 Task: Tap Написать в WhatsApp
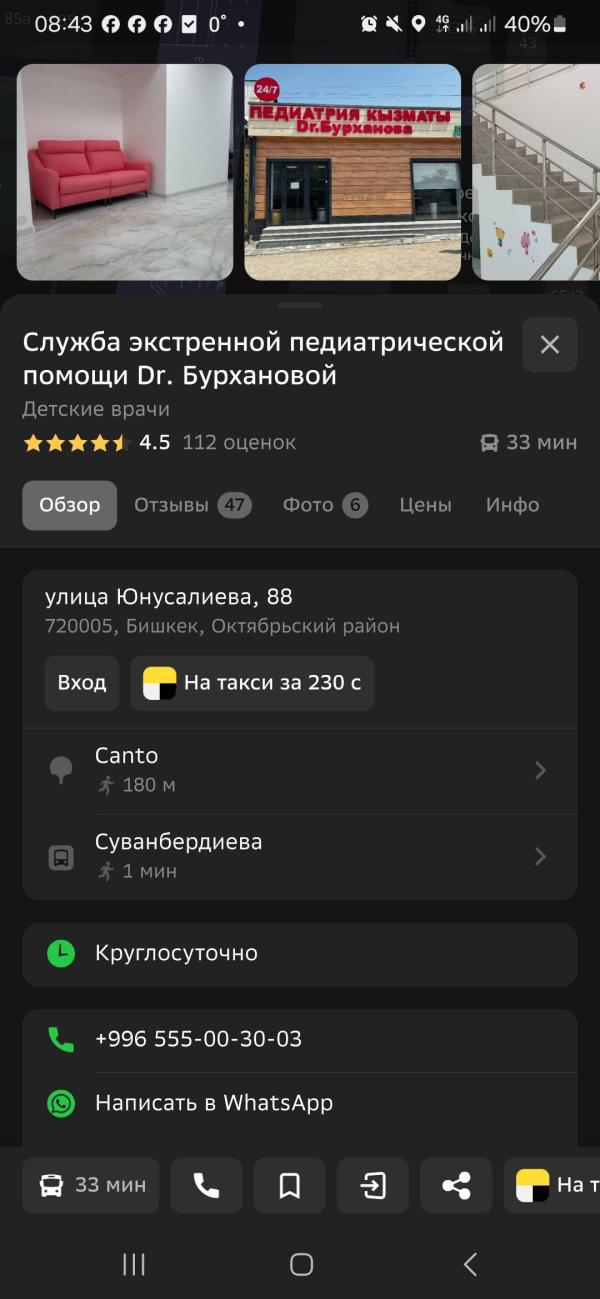coord(300,1103)
